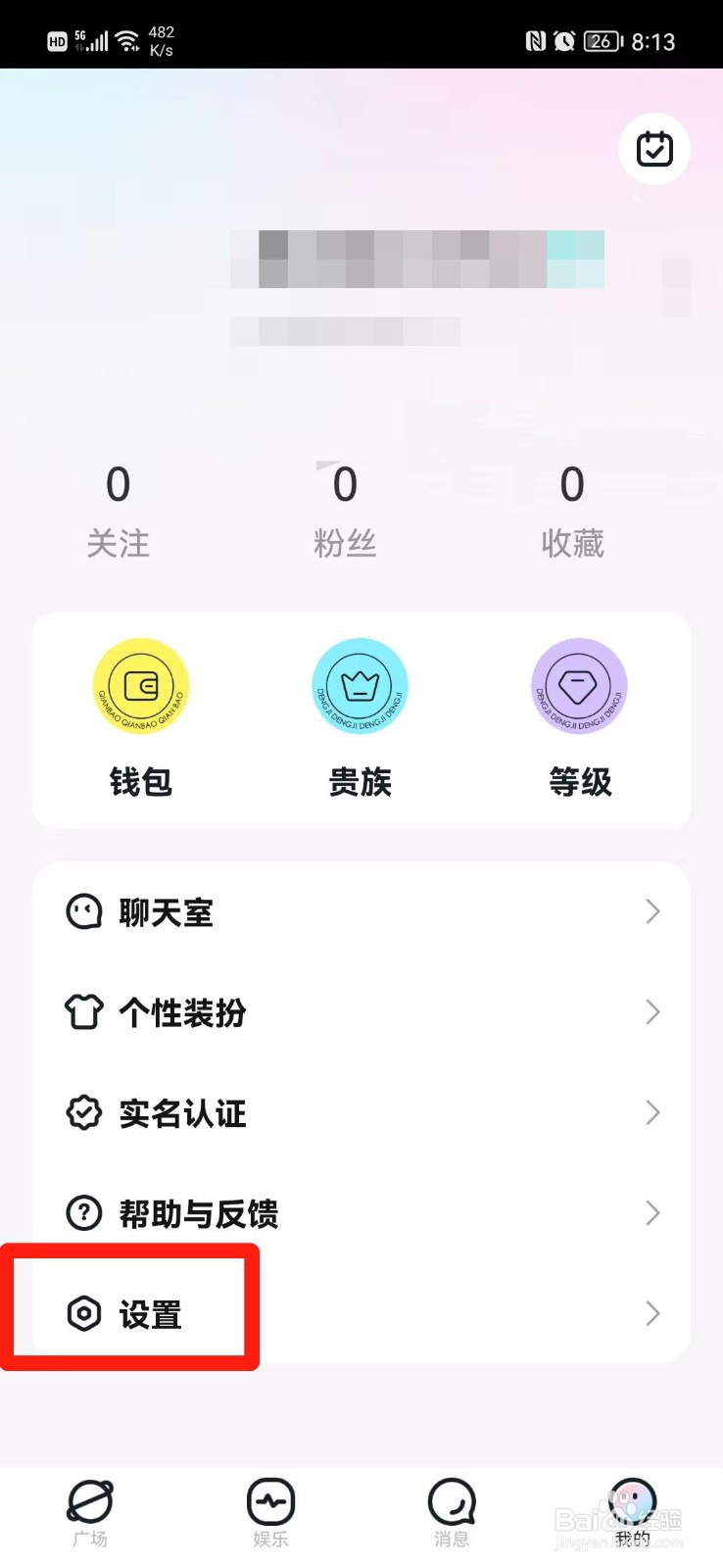The image size is (723, 1568).
Task: Open 个性装扮 personal dress-up
Action: [361, 1012]
